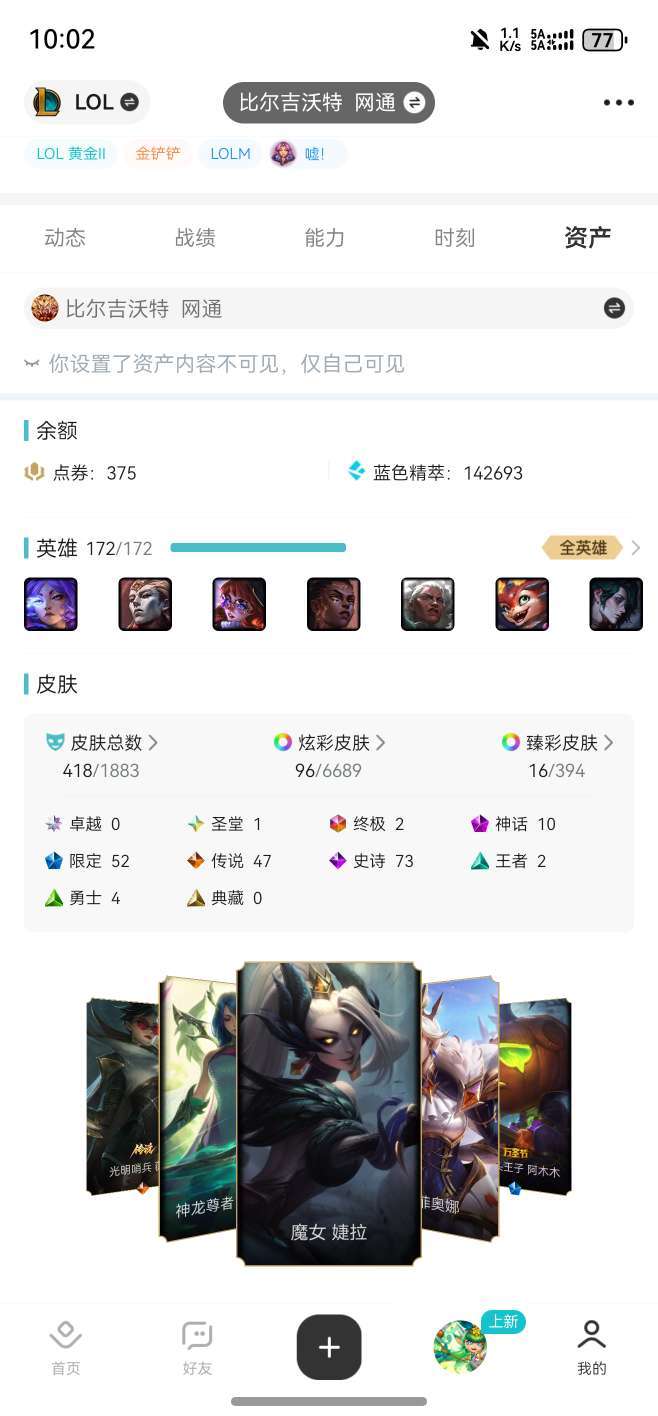Tap the plus button to create post
Image resolution: width=658 pixels, height=1416 pixels.
[329, 1347]
